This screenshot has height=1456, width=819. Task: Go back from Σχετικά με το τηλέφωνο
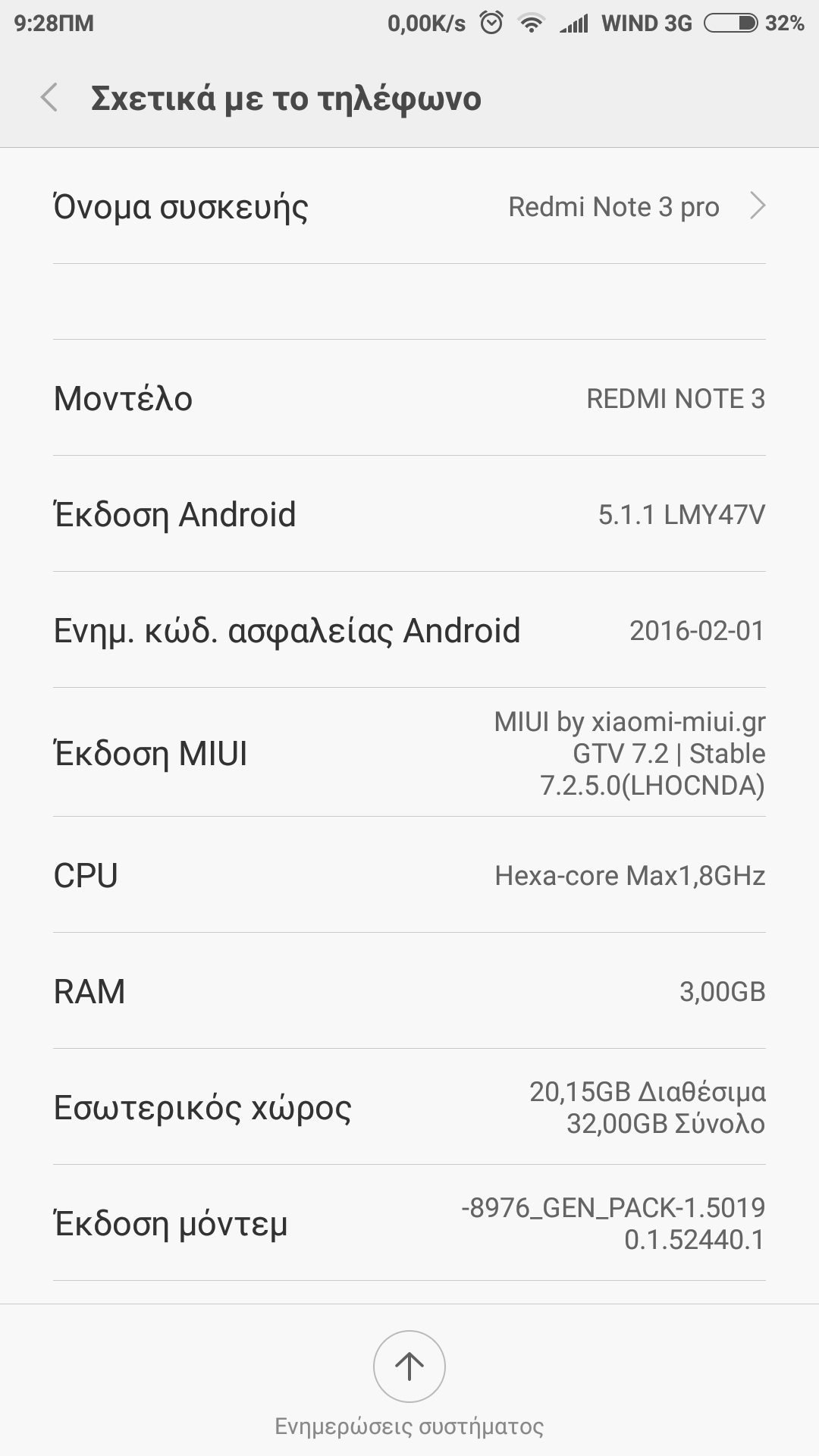[x=50, y=98]
